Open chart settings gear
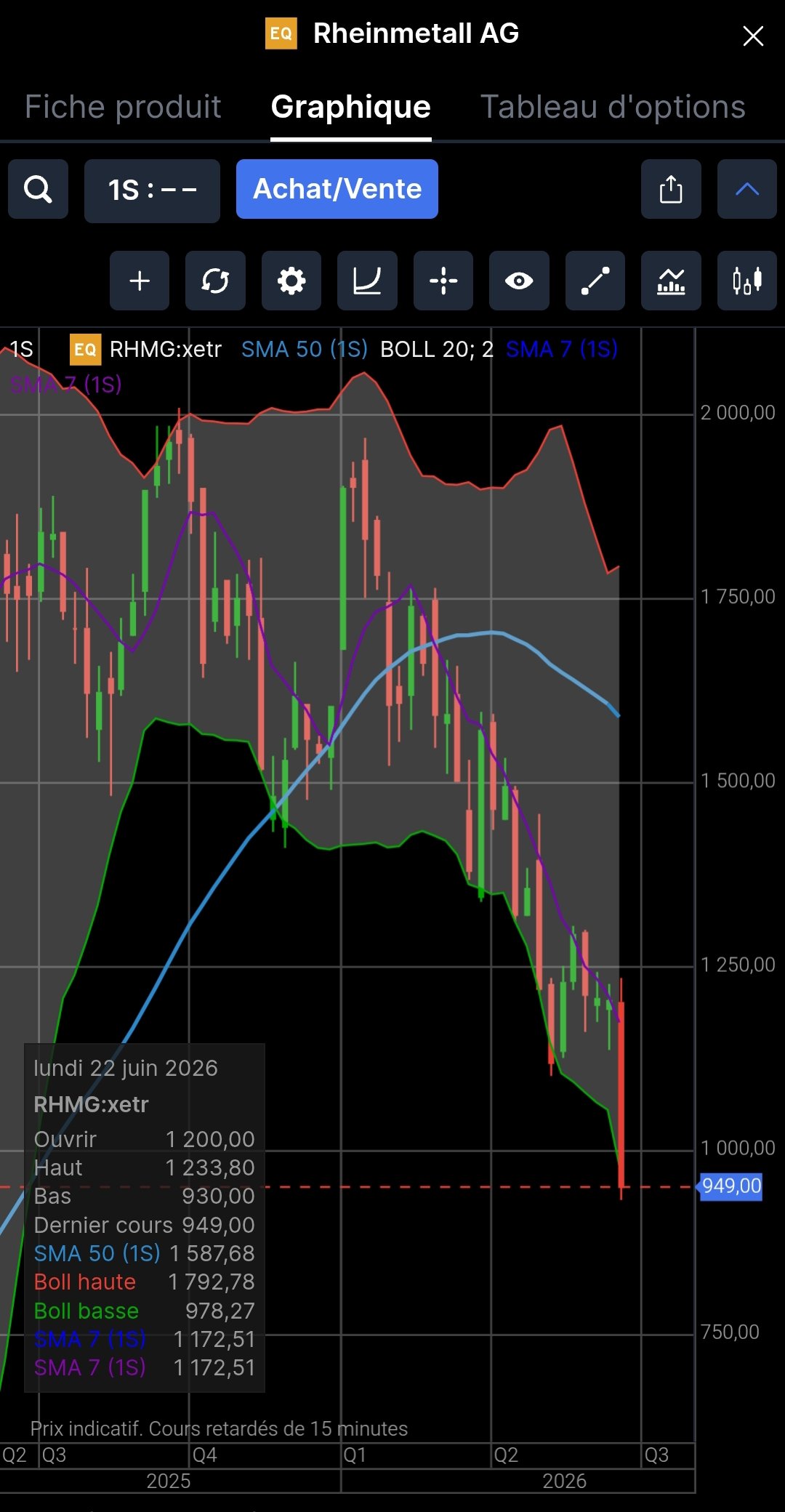 tap(291, 281)
